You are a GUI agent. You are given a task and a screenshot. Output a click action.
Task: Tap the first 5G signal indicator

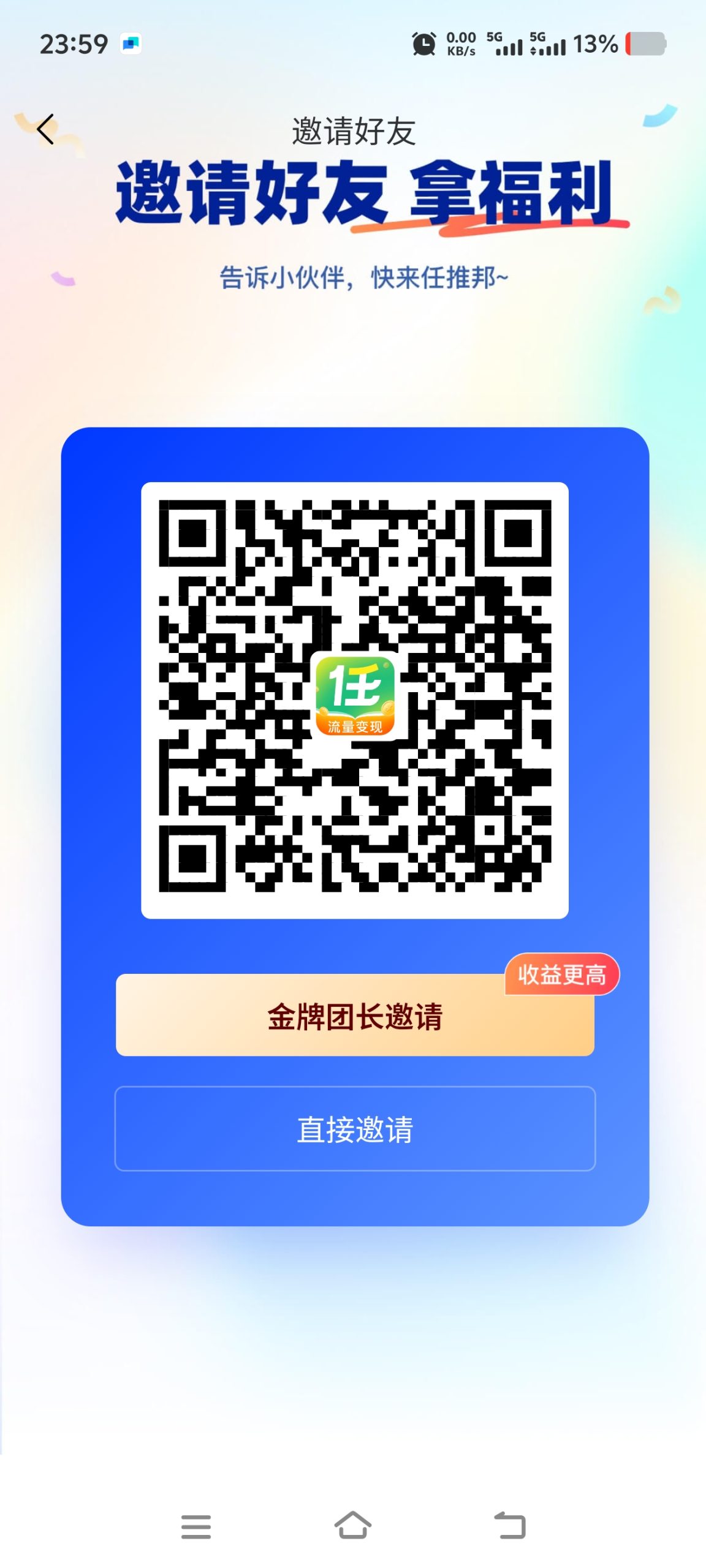coord(506,43)
